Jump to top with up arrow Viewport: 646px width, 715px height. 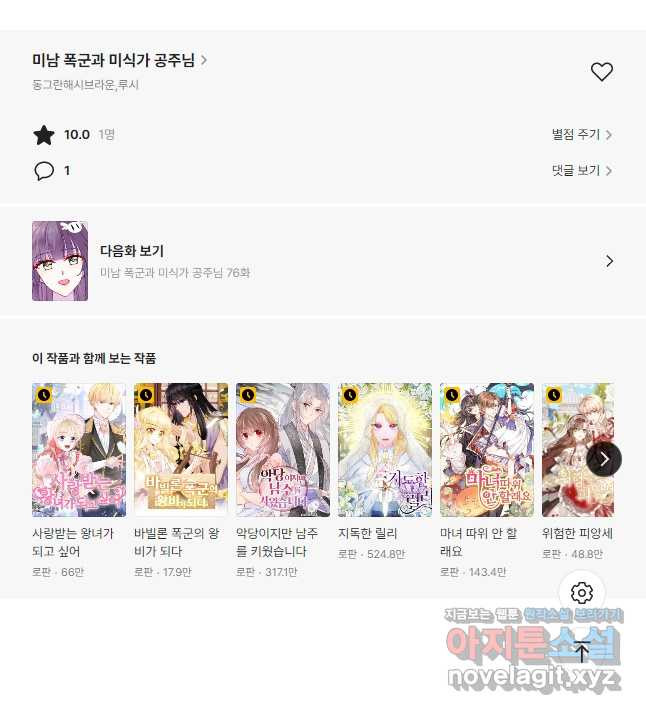pos(582,652)
